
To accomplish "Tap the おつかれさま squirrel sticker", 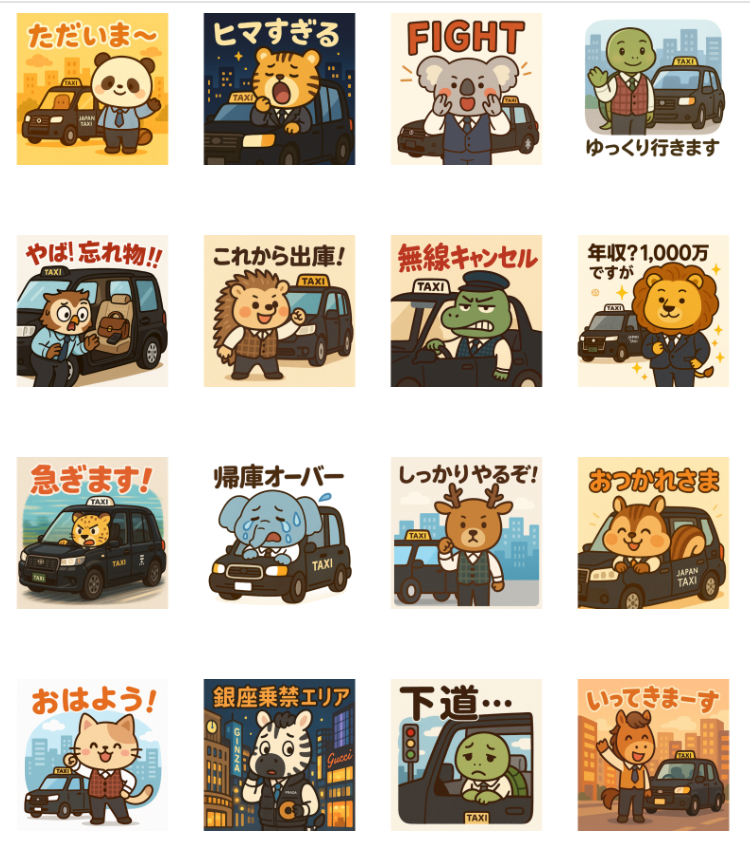I will point(653,533).
